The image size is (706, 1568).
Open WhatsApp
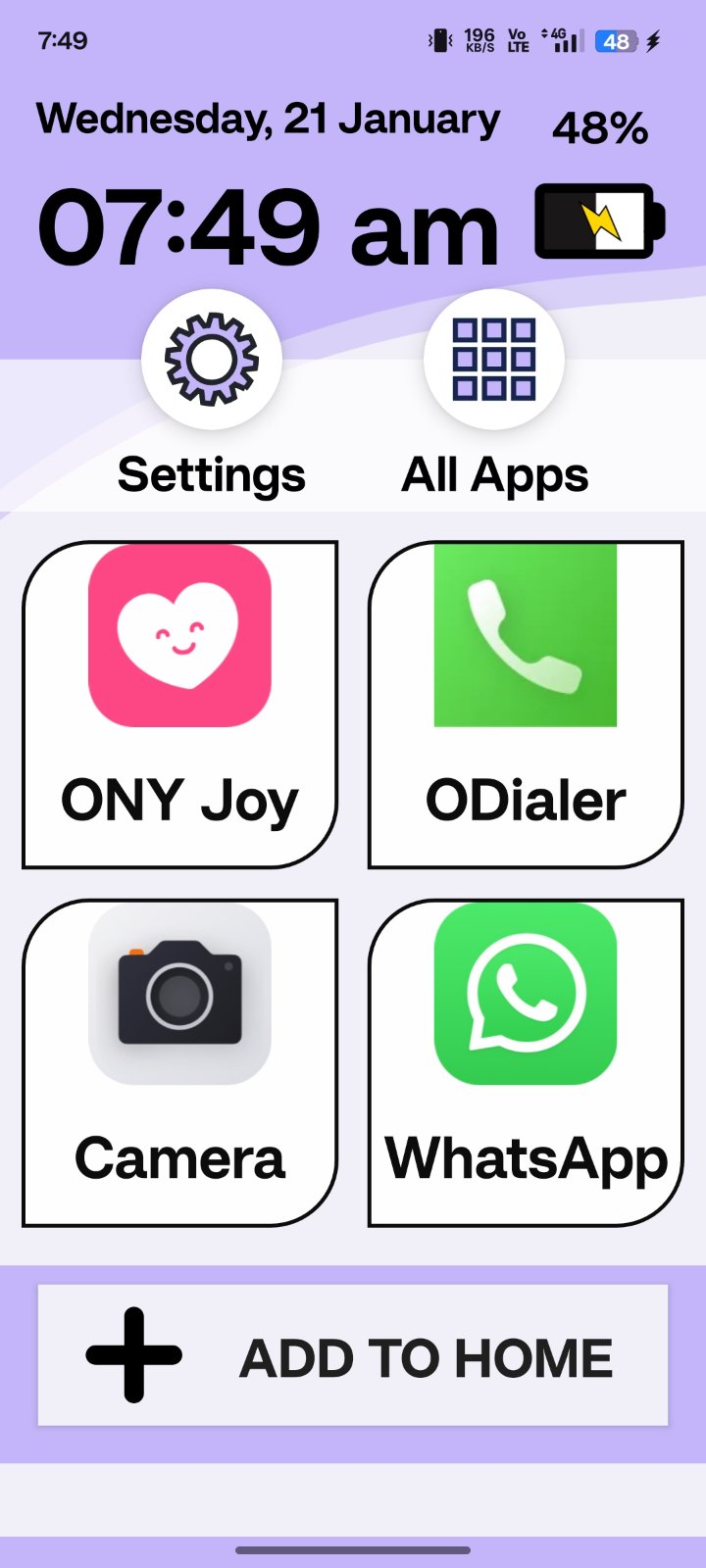click(526, 1062)
